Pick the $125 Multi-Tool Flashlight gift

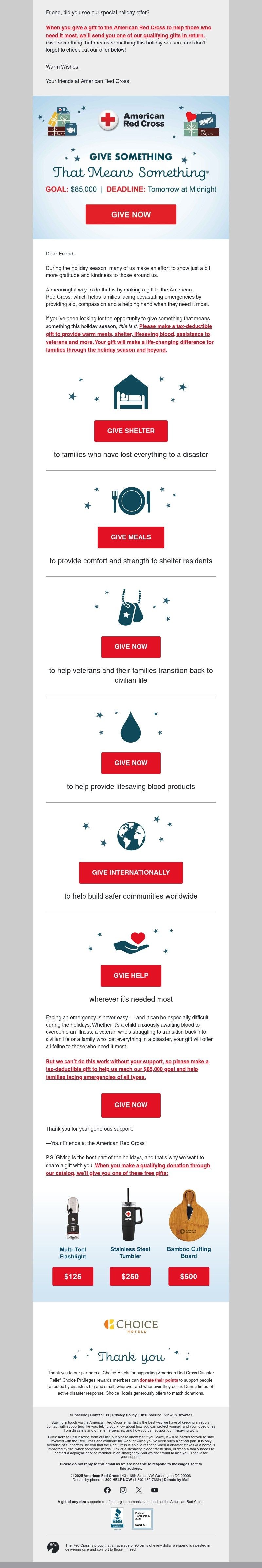[x=72, y=1277]
